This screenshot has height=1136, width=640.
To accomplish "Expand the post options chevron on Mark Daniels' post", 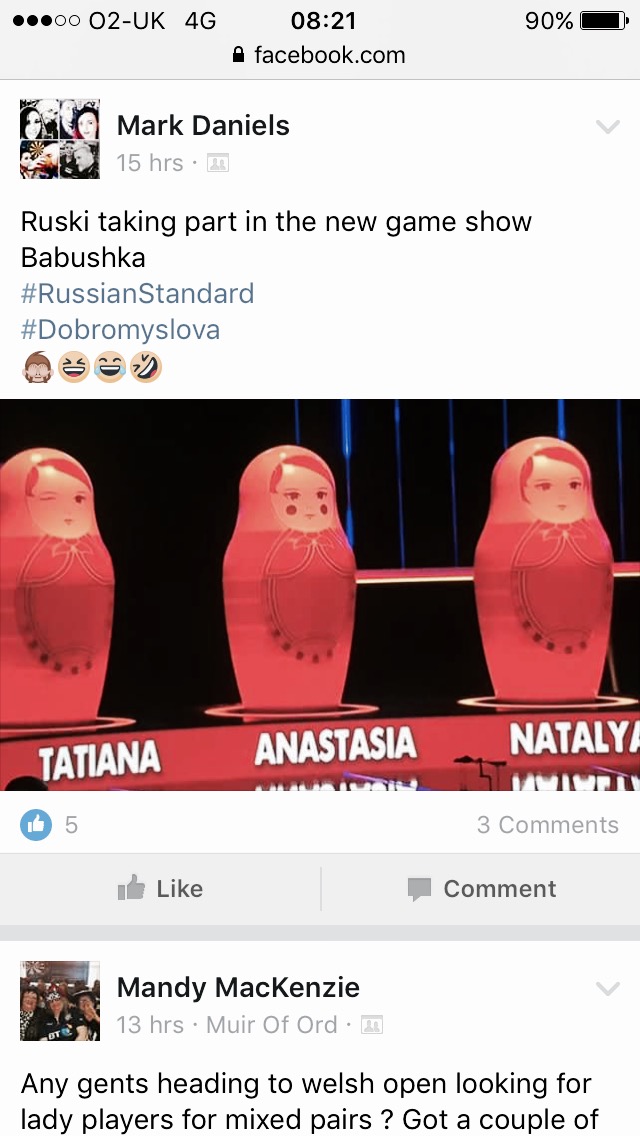I will (x=607, y=127).
